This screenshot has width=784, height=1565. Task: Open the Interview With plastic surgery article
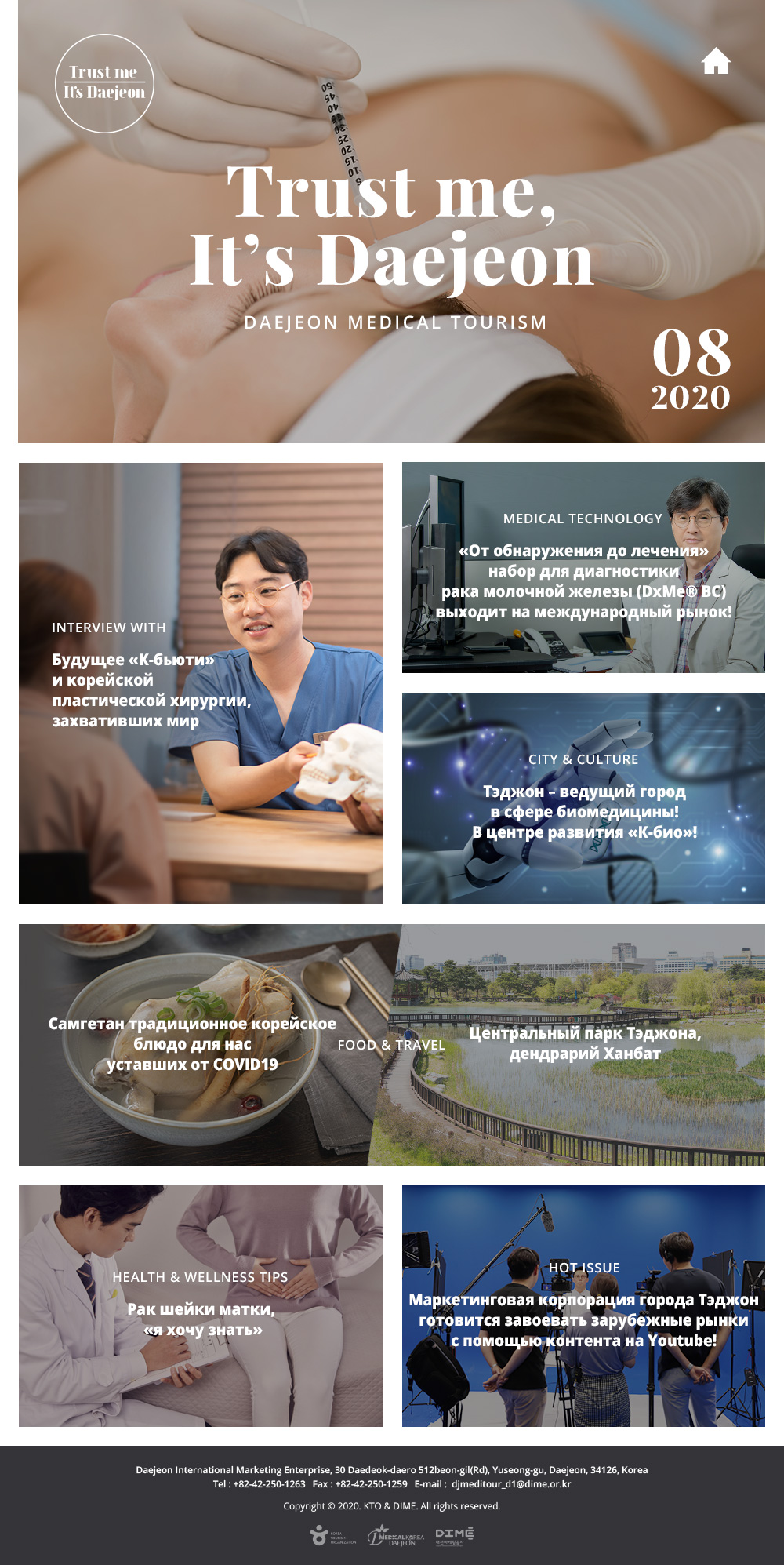coord(201,683)
